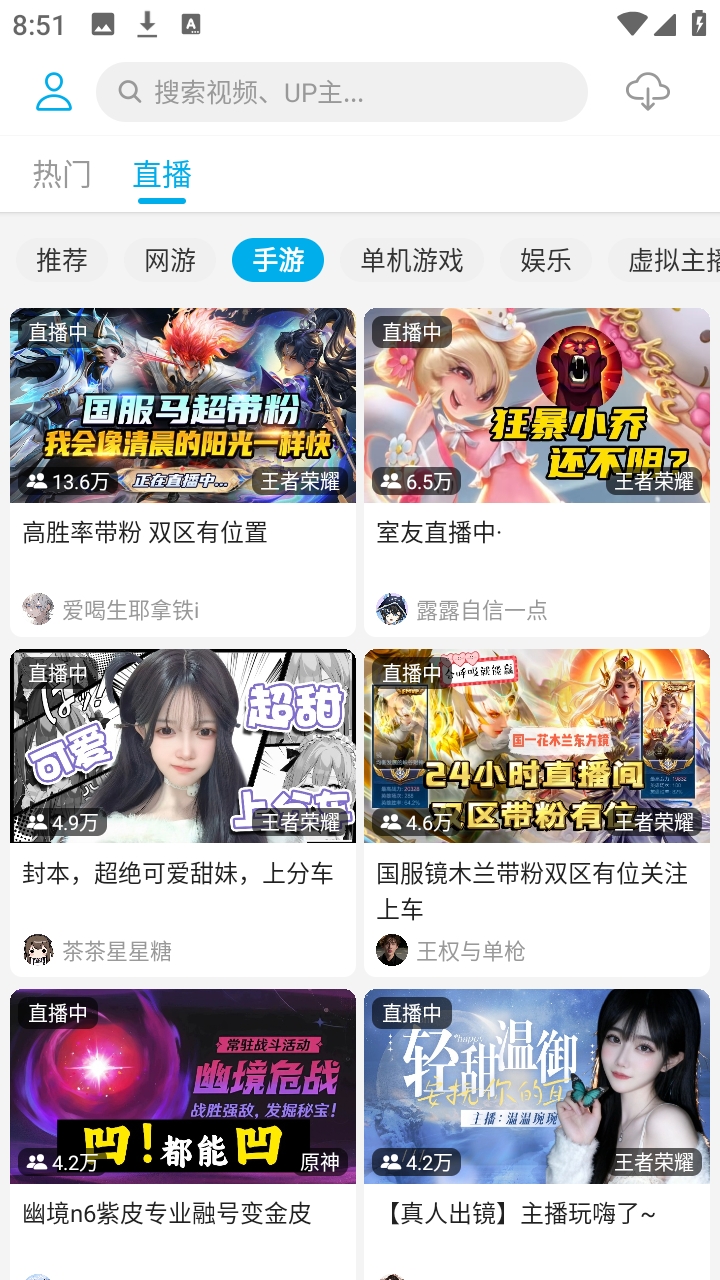
Task: Open the cloud download icon
Action: pos(647,92)
